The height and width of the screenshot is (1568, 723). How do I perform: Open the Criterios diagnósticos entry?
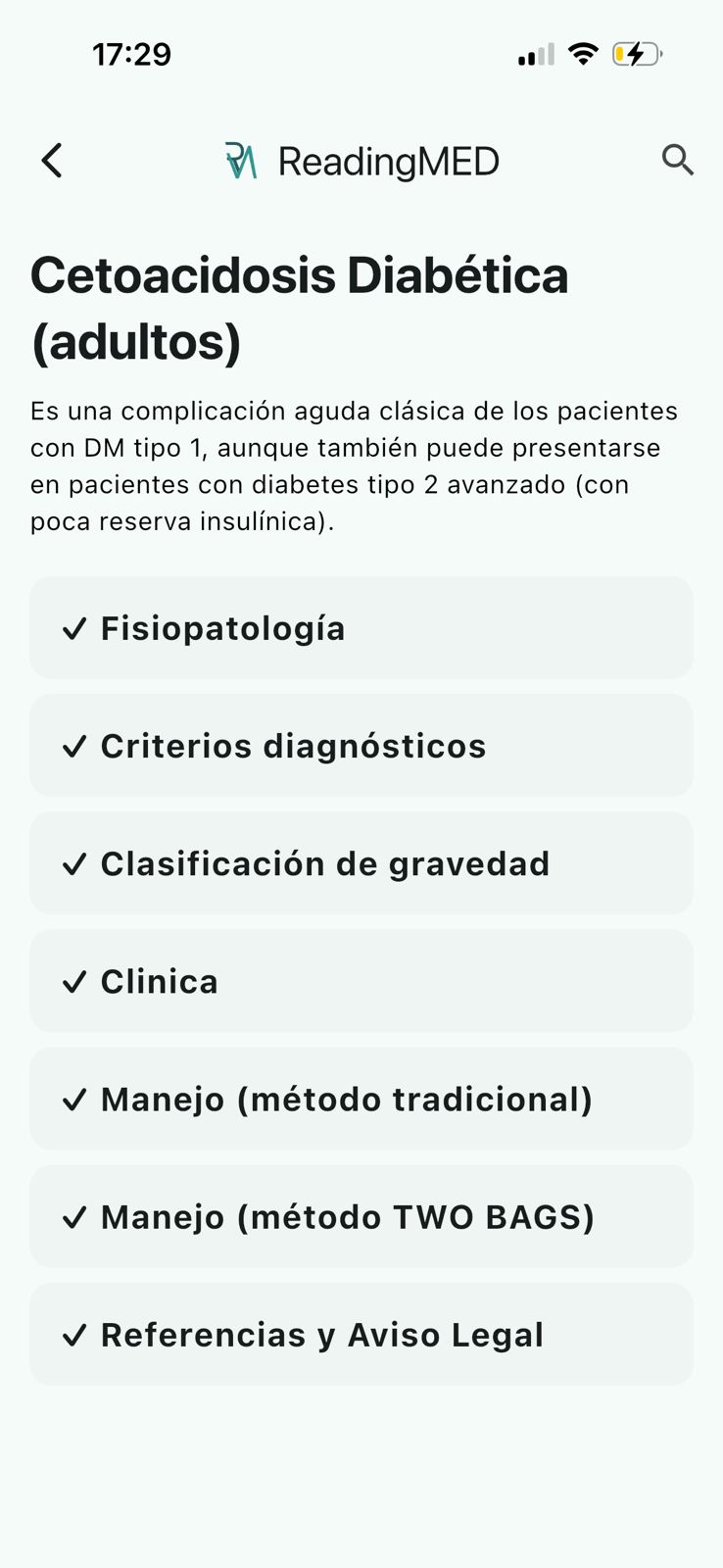tap(361, 746)
